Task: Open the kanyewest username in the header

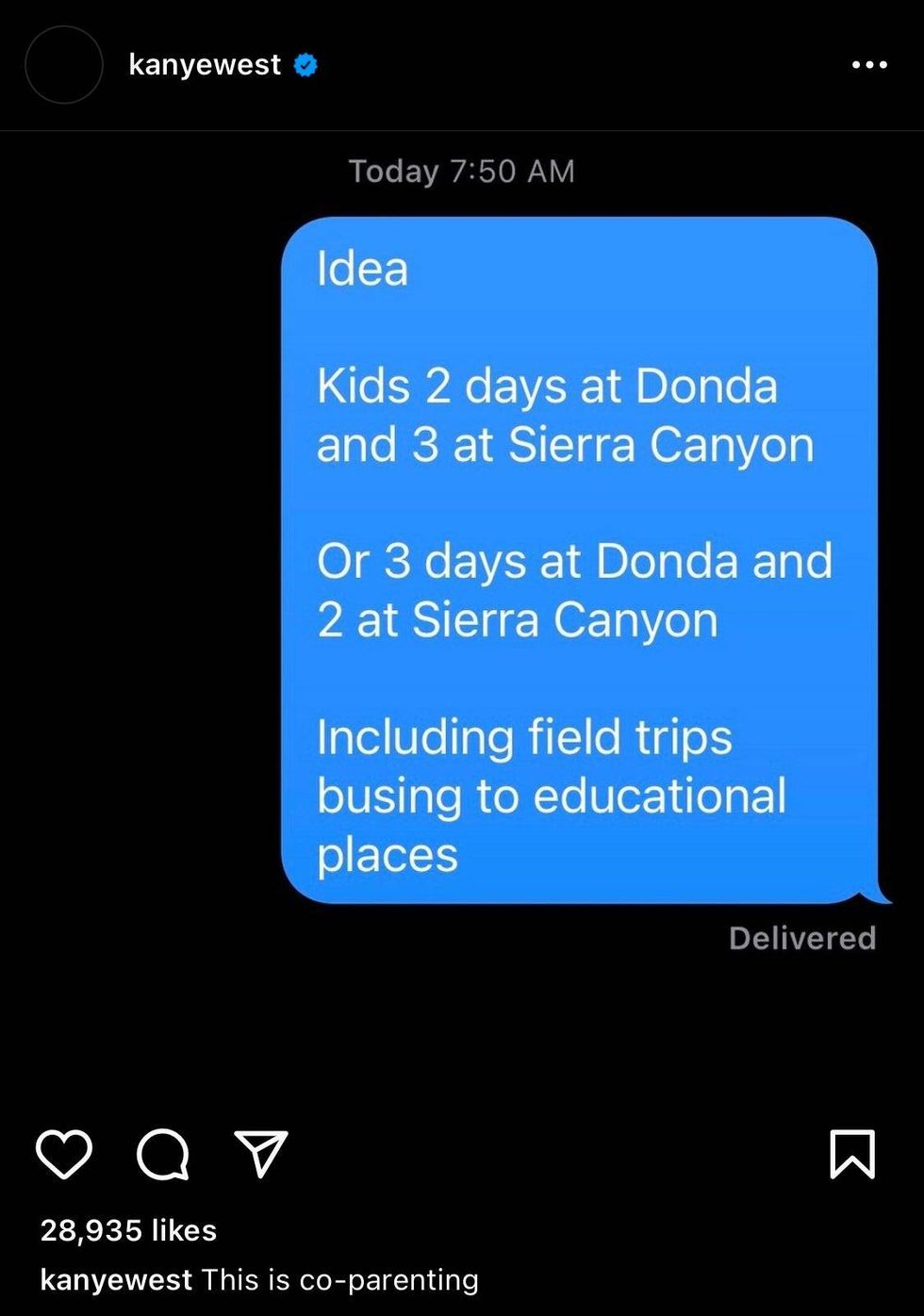Action: 205,64
